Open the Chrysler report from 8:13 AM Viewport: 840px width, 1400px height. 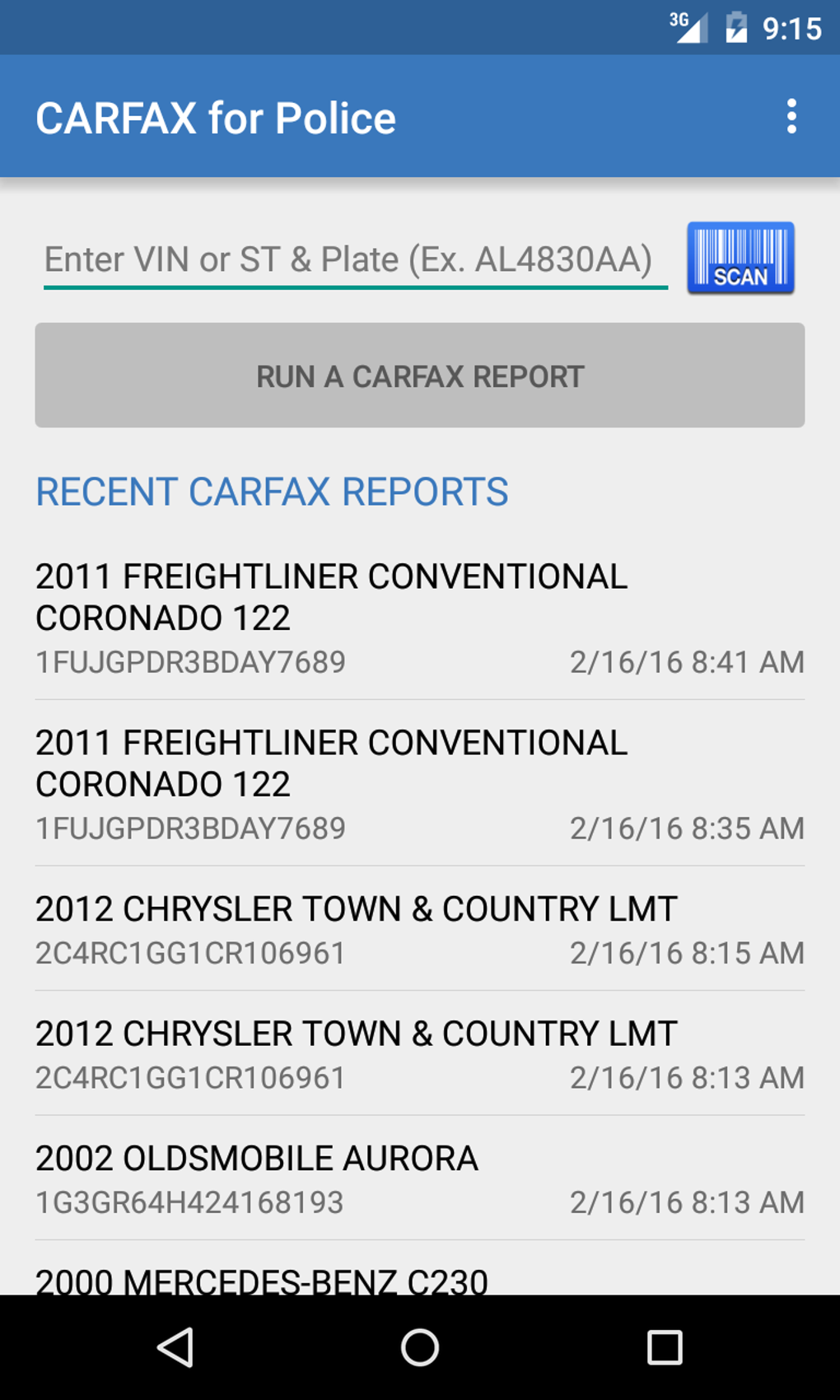click(x=420, y=1054)
